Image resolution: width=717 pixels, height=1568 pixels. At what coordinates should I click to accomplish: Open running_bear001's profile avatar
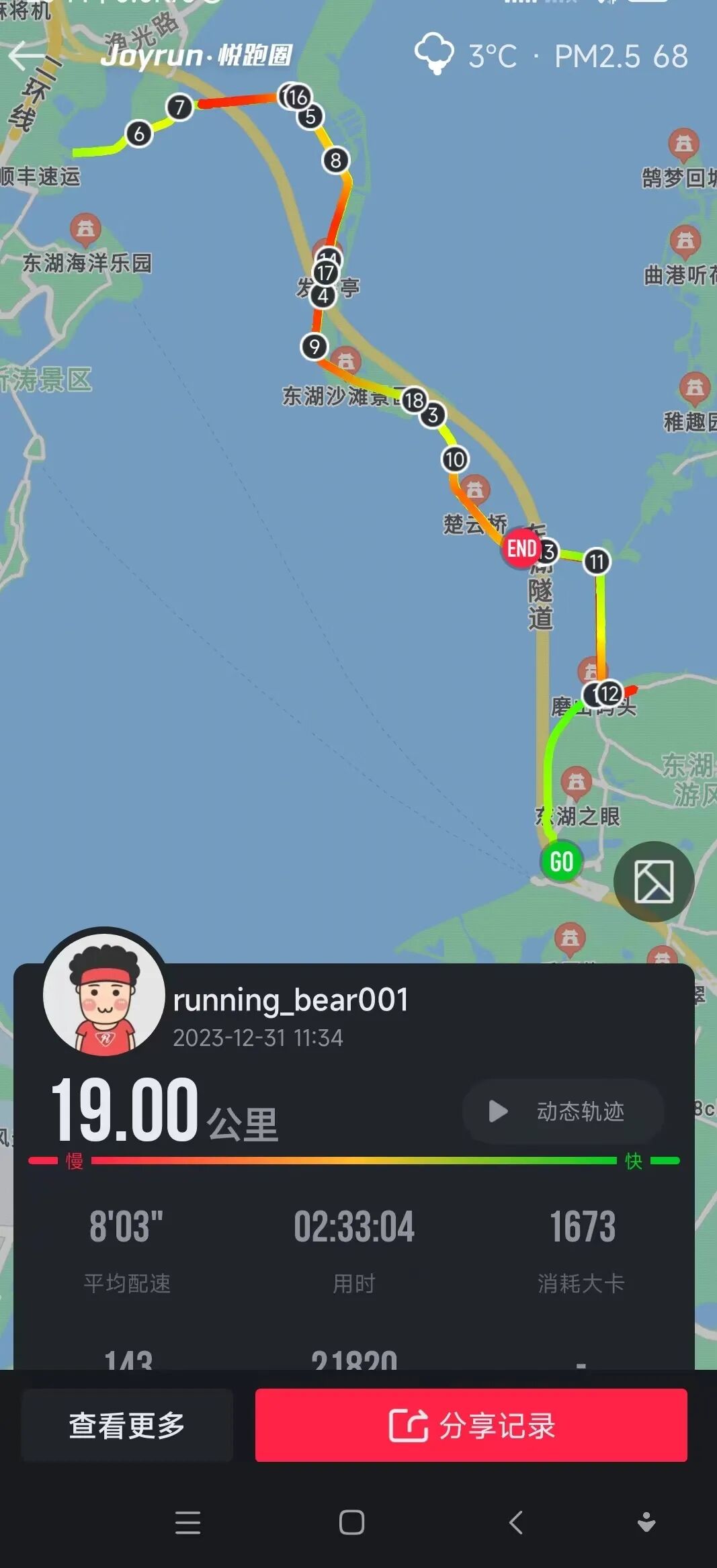tap(104, 994)
